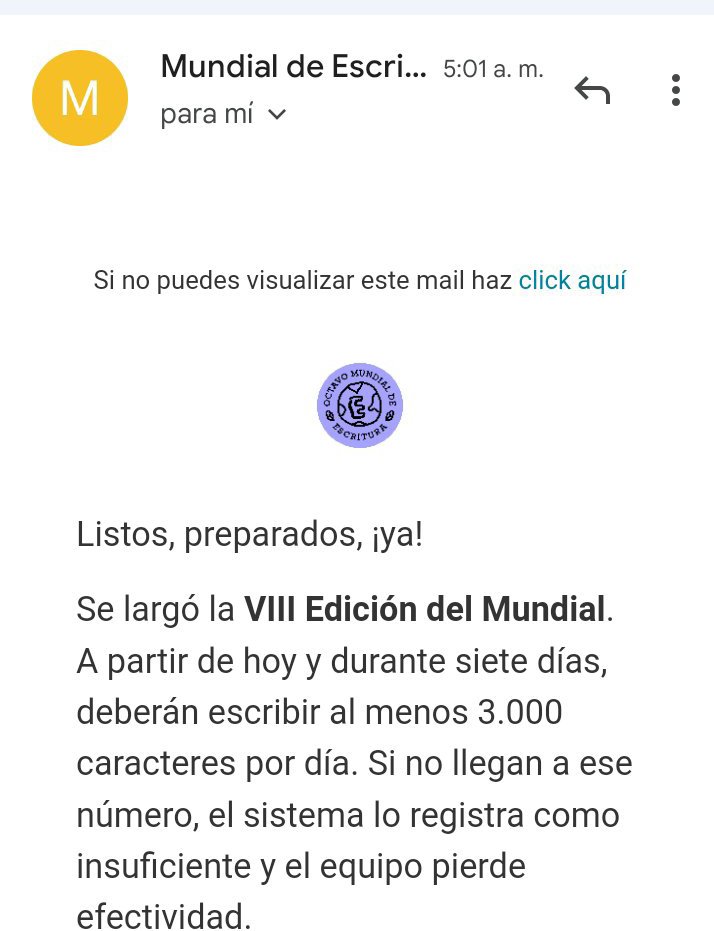Open the email overflow menu
Image resolution: width=714 pixels, height=931 pixels.
pyautogui.click(x=676, y=91)
